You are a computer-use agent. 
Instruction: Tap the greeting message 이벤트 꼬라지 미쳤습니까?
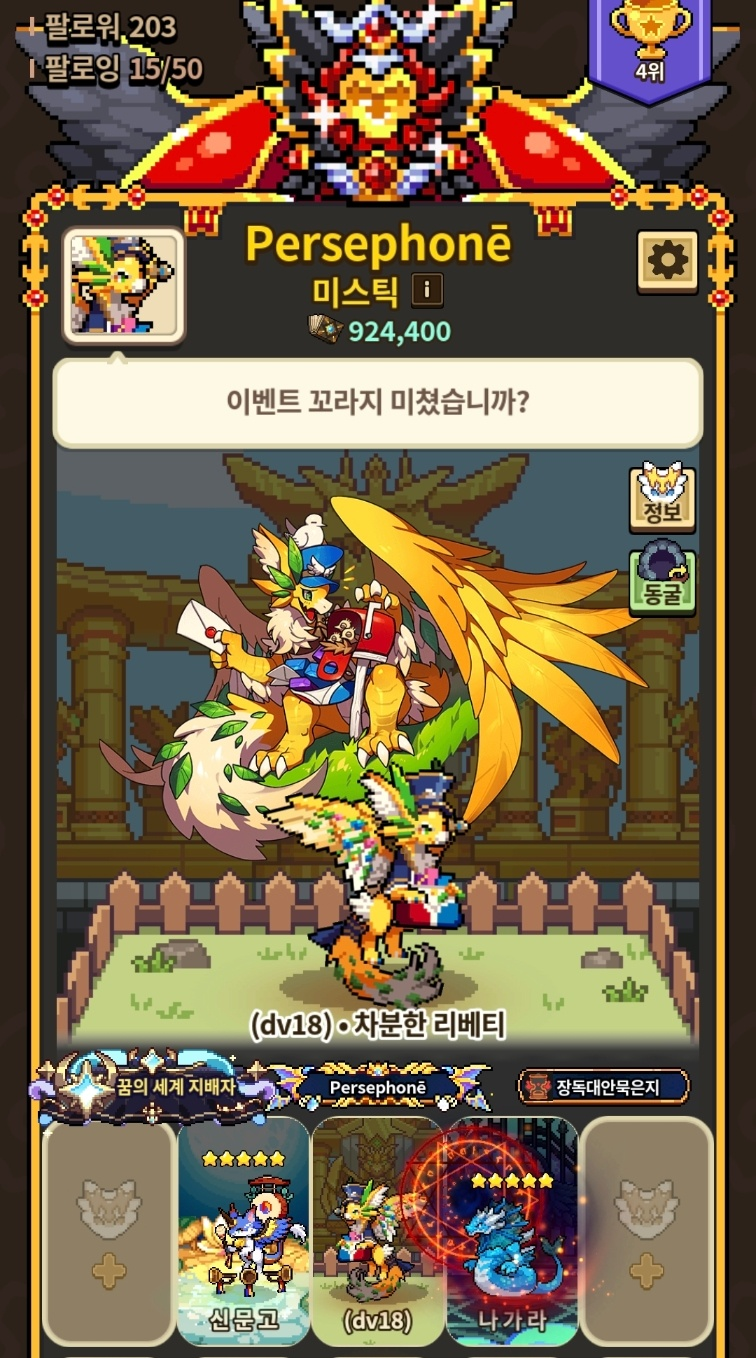point(378,403)
